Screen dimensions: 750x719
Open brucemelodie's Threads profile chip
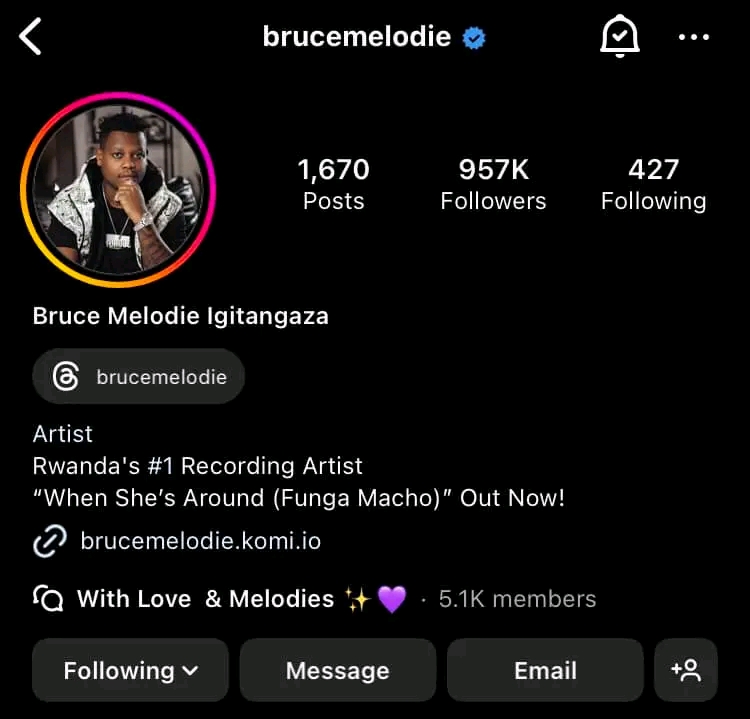(139, 377)
